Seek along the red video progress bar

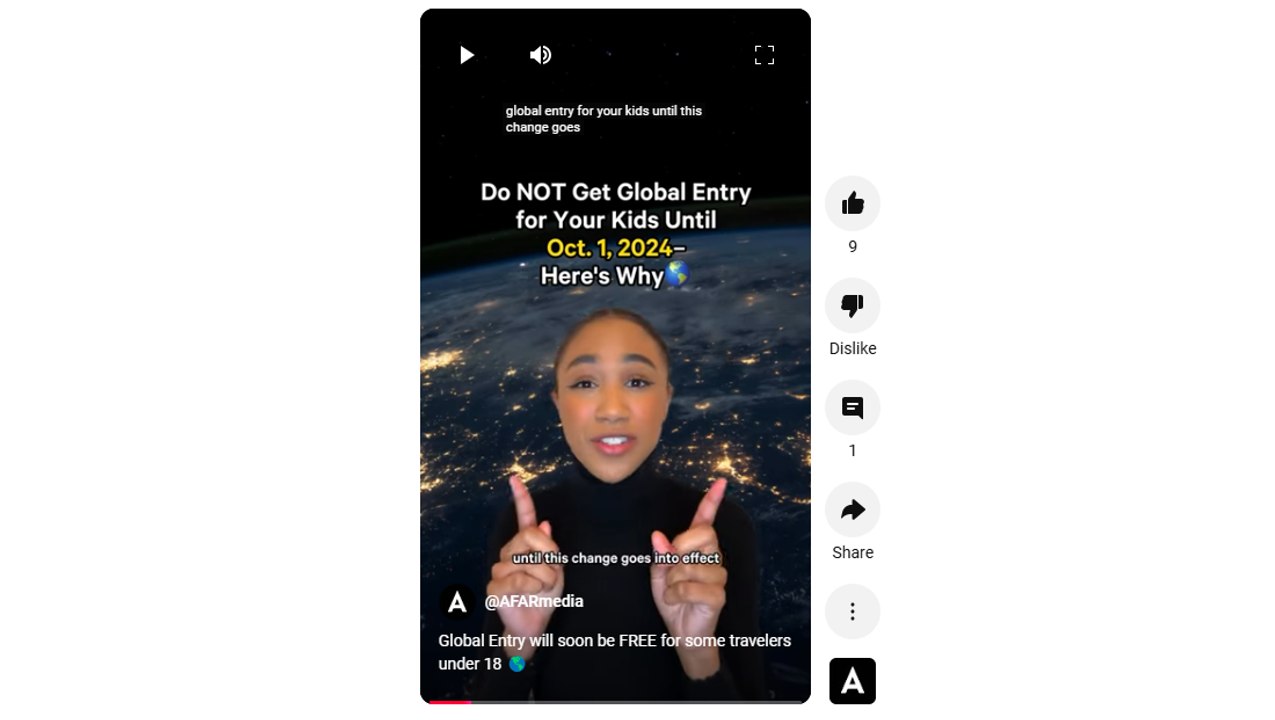615,702
